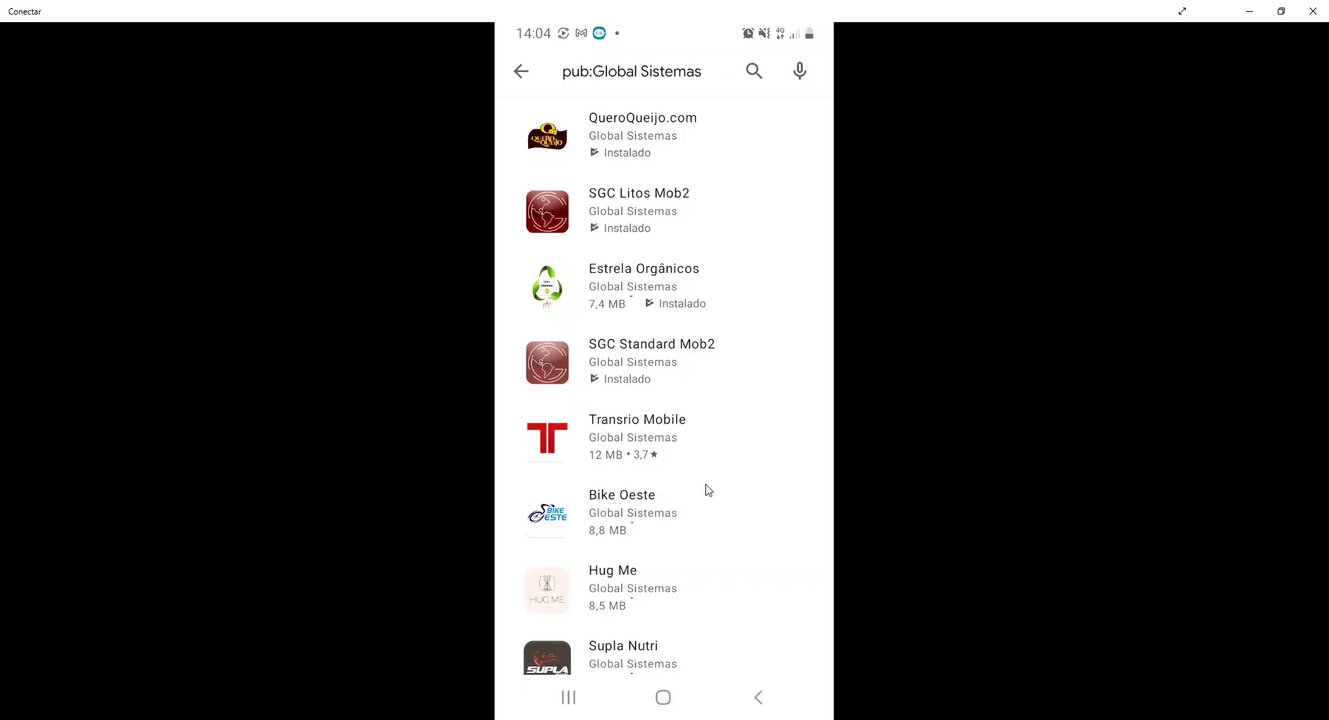Open the Supla Nutri app listing
The height and width of the screenshot is (720, 1329).
pyautogui.click(x=622, y=654)
